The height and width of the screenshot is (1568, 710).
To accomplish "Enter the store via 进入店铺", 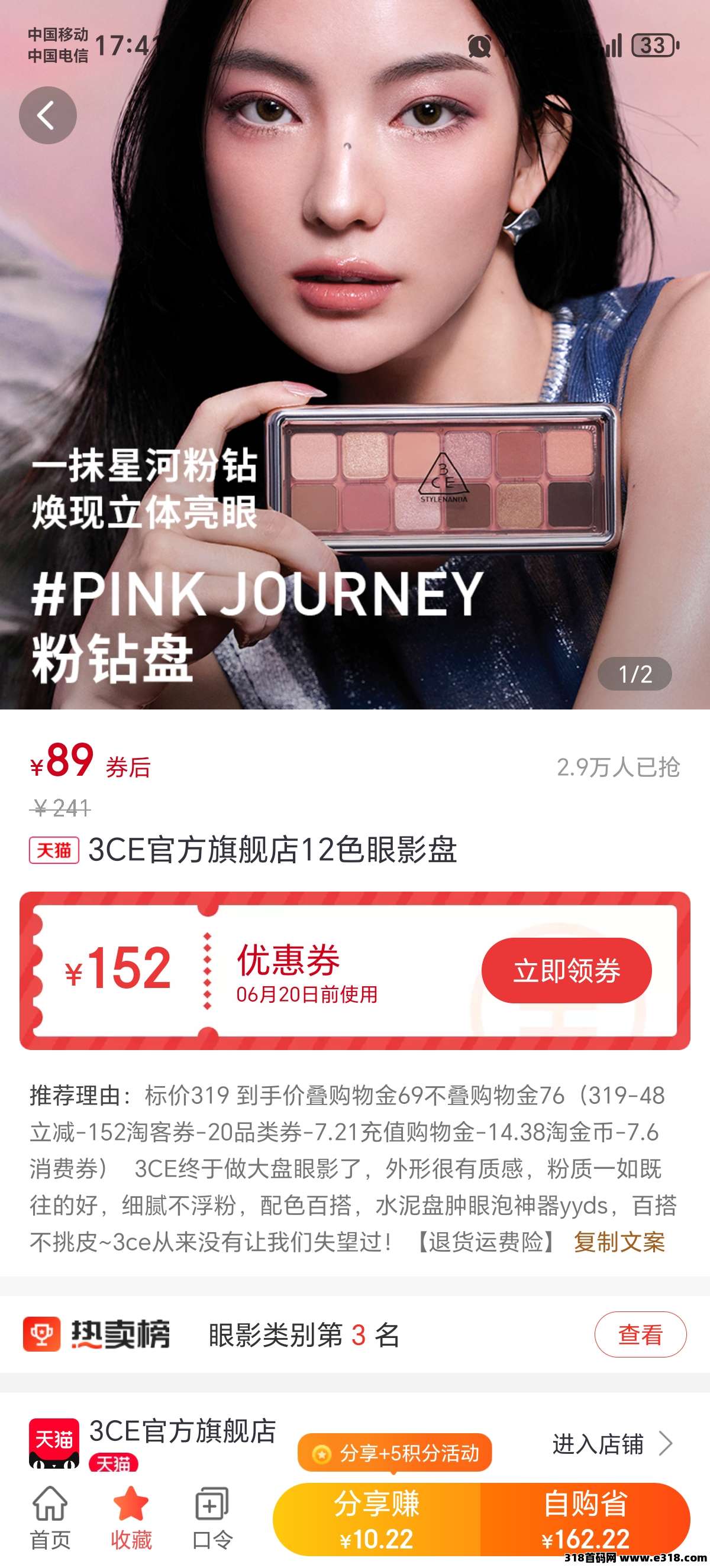I will coord(611,1443).
